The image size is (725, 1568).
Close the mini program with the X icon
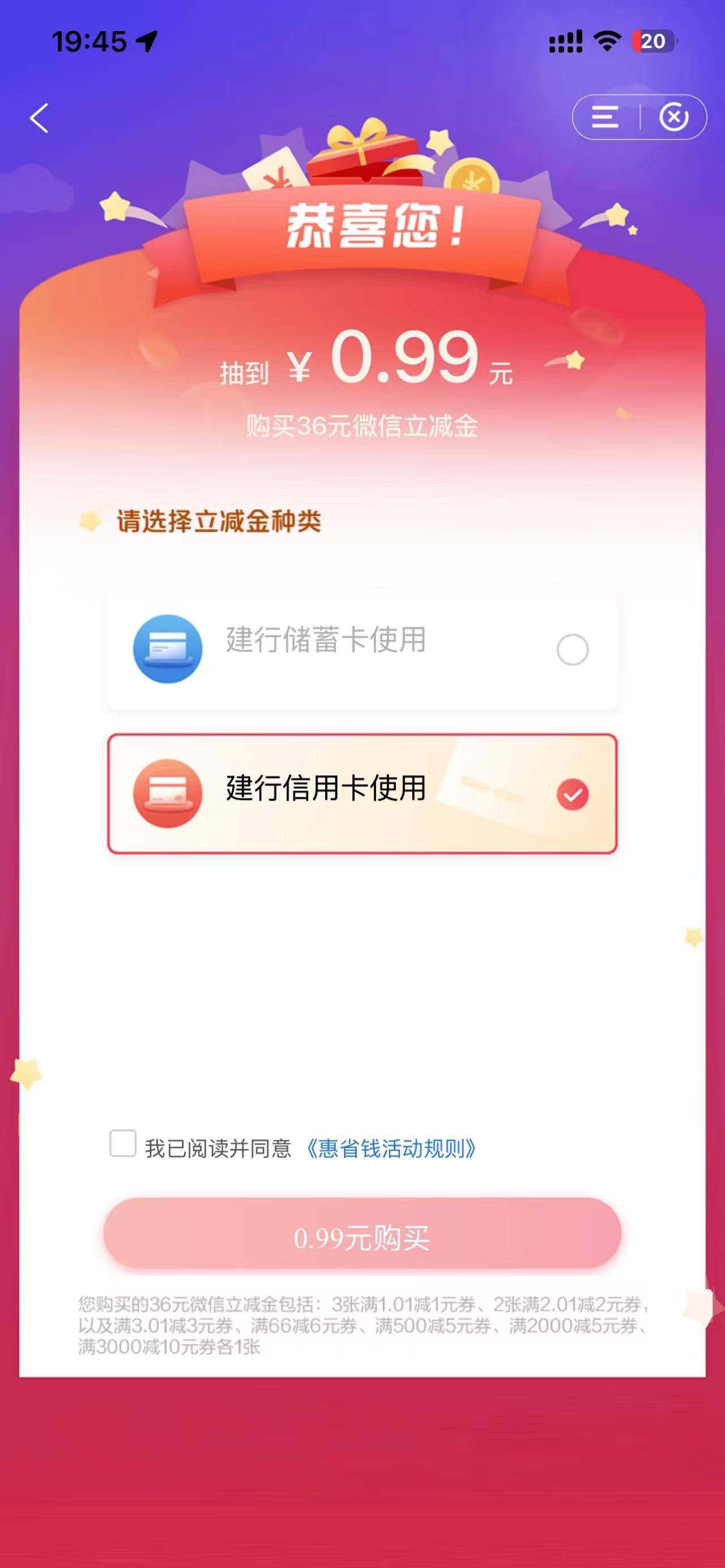point(673,117)
